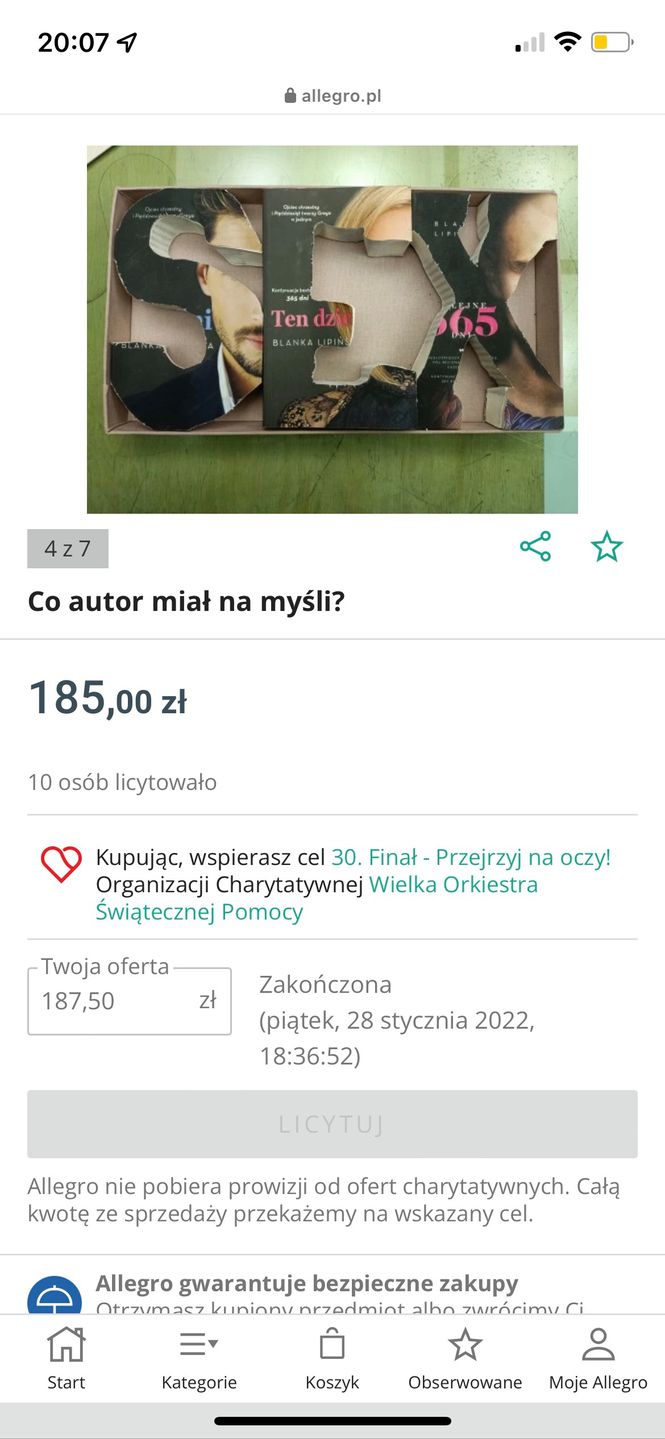Image resolution: width=665 pixels, height=1439 pixels.
Task: Switch to Moje Allegro tab
Action: (x=598, y=1359)
